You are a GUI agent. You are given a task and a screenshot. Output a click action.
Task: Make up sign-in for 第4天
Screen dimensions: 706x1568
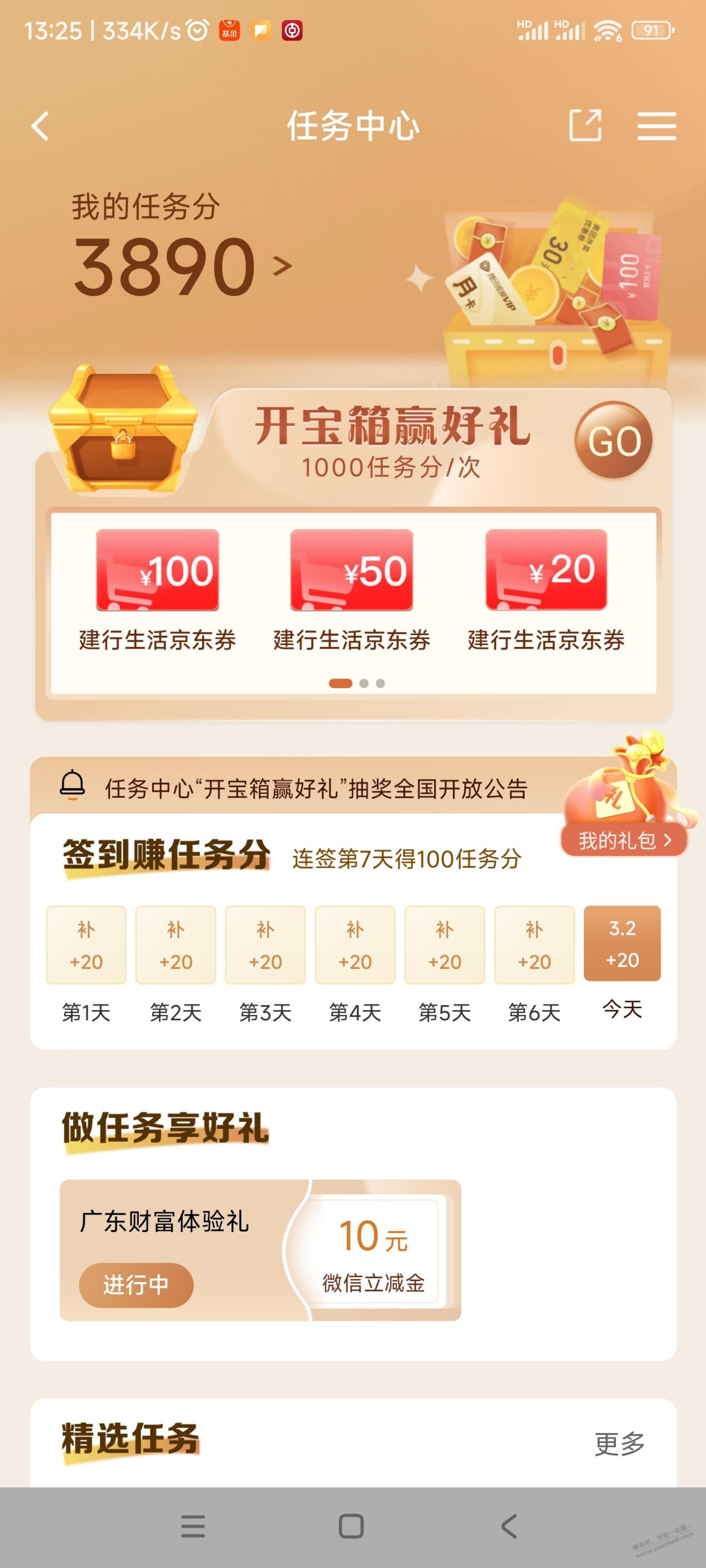(x=355, y=945)
